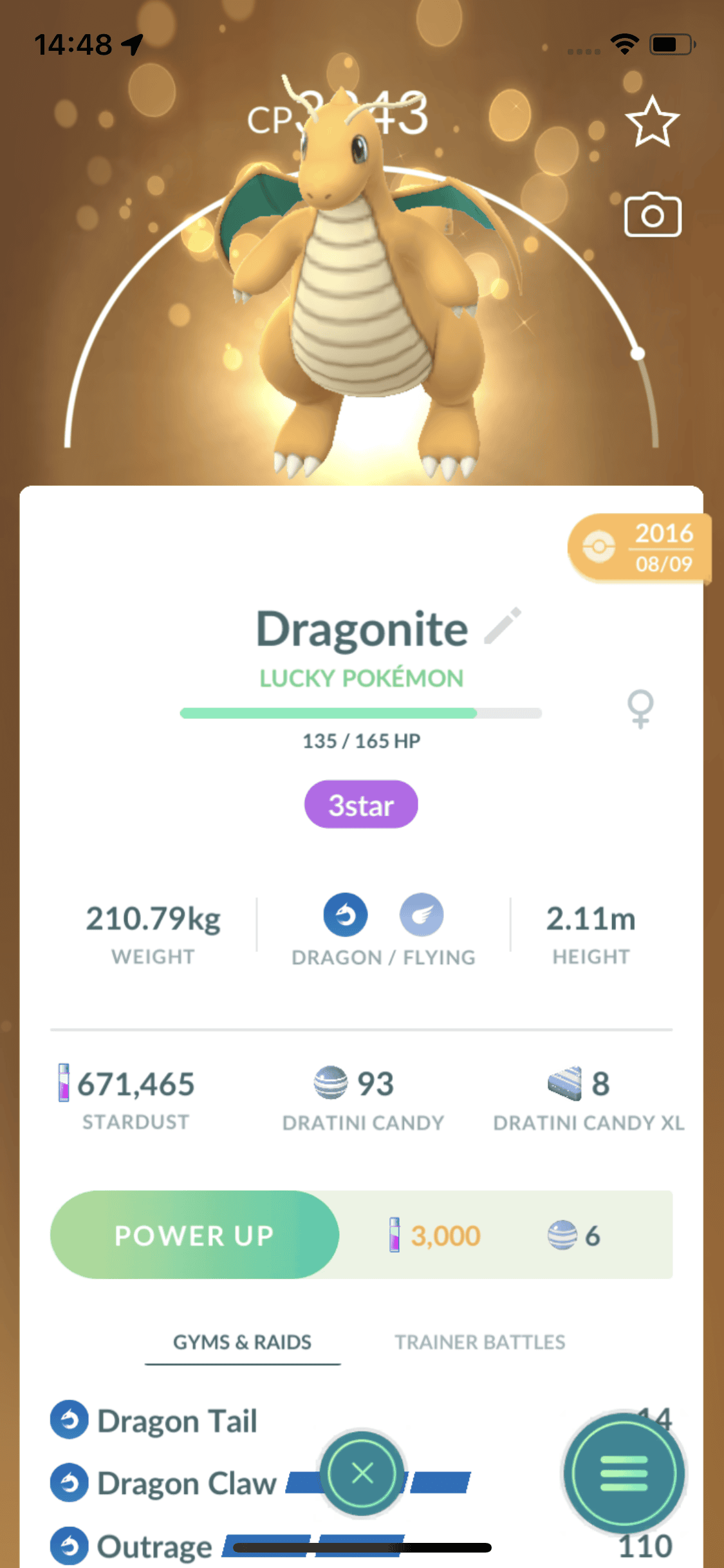This screenshot has height=1568, width=724.
Task: Tap the 3star tag chip
Action: coord(361,805)
